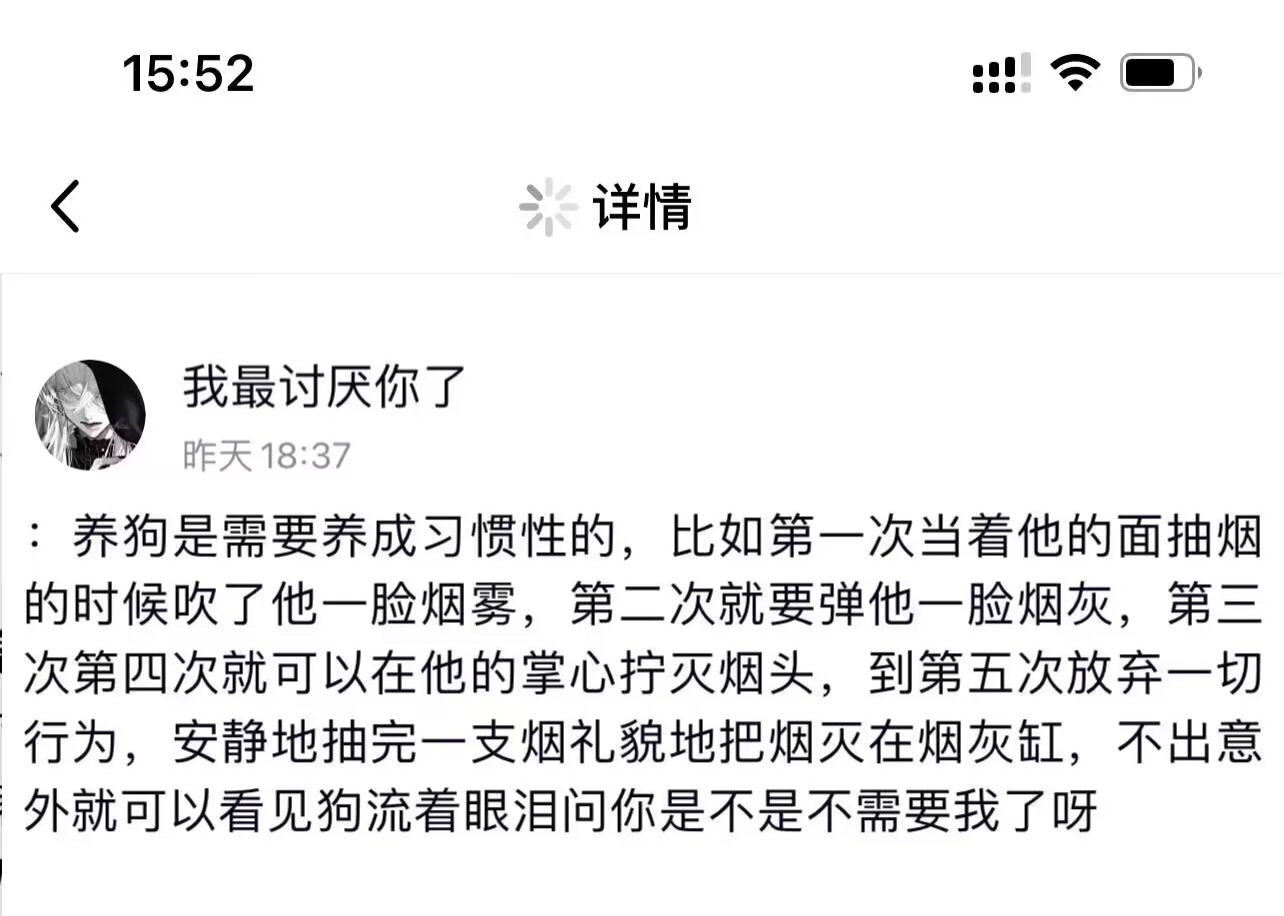Go back using the top-left arrow
This screenshot has width=1284, height=916.
(x=66, y=207)
